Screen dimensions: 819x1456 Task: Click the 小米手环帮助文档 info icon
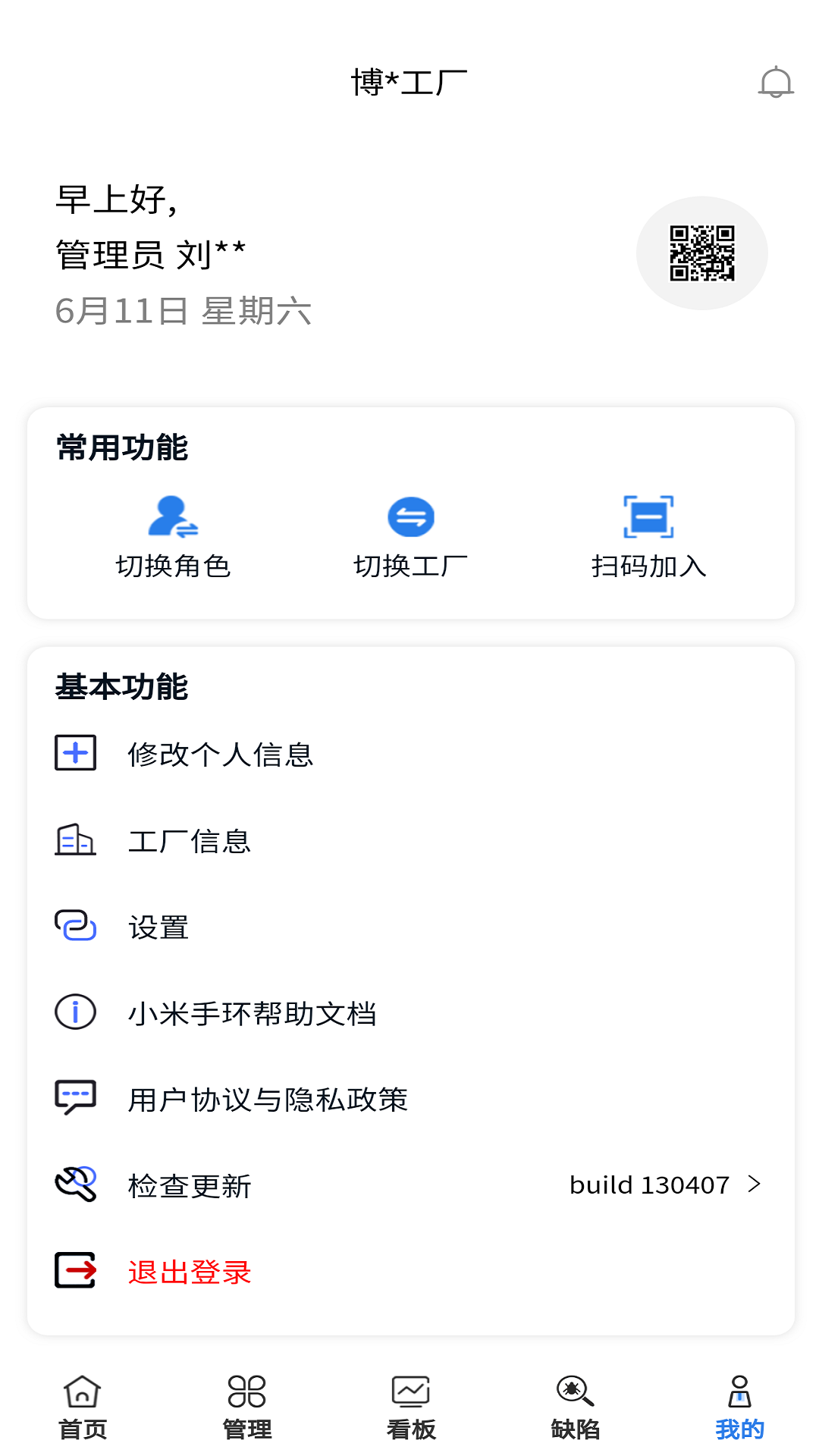tap(75, 1012)
